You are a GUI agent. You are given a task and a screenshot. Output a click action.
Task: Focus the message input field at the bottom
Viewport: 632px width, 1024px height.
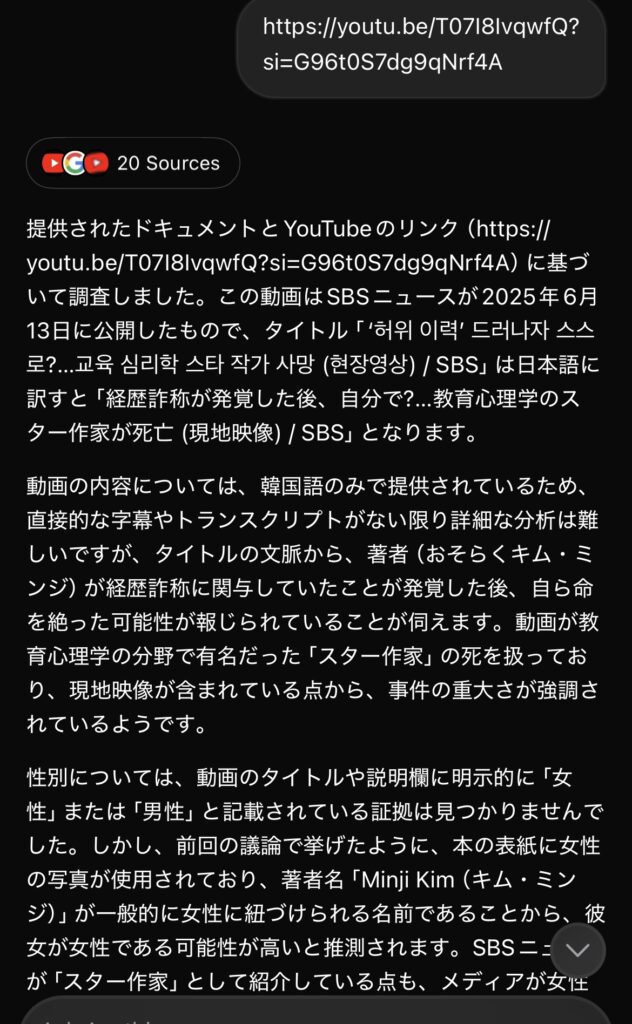tap(300, 1012)
